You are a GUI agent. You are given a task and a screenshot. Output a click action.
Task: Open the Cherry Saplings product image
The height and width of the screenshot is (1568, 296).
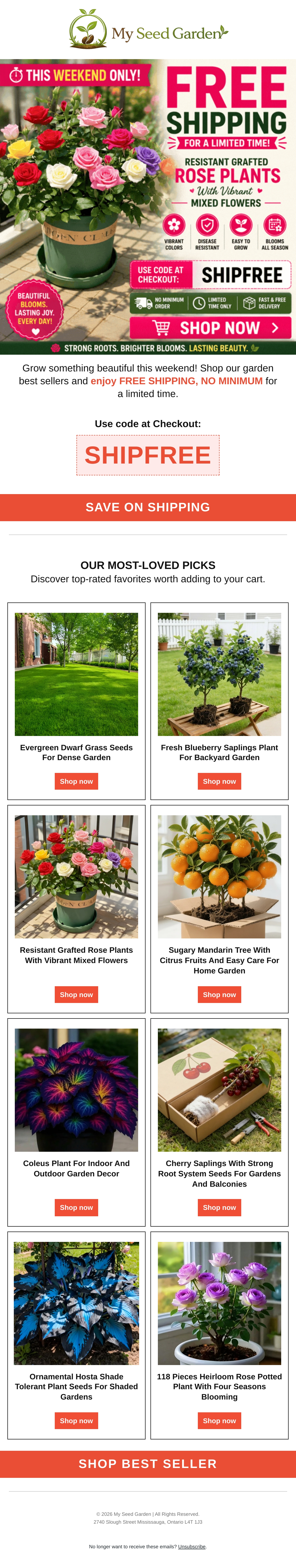pos(219,1090)
